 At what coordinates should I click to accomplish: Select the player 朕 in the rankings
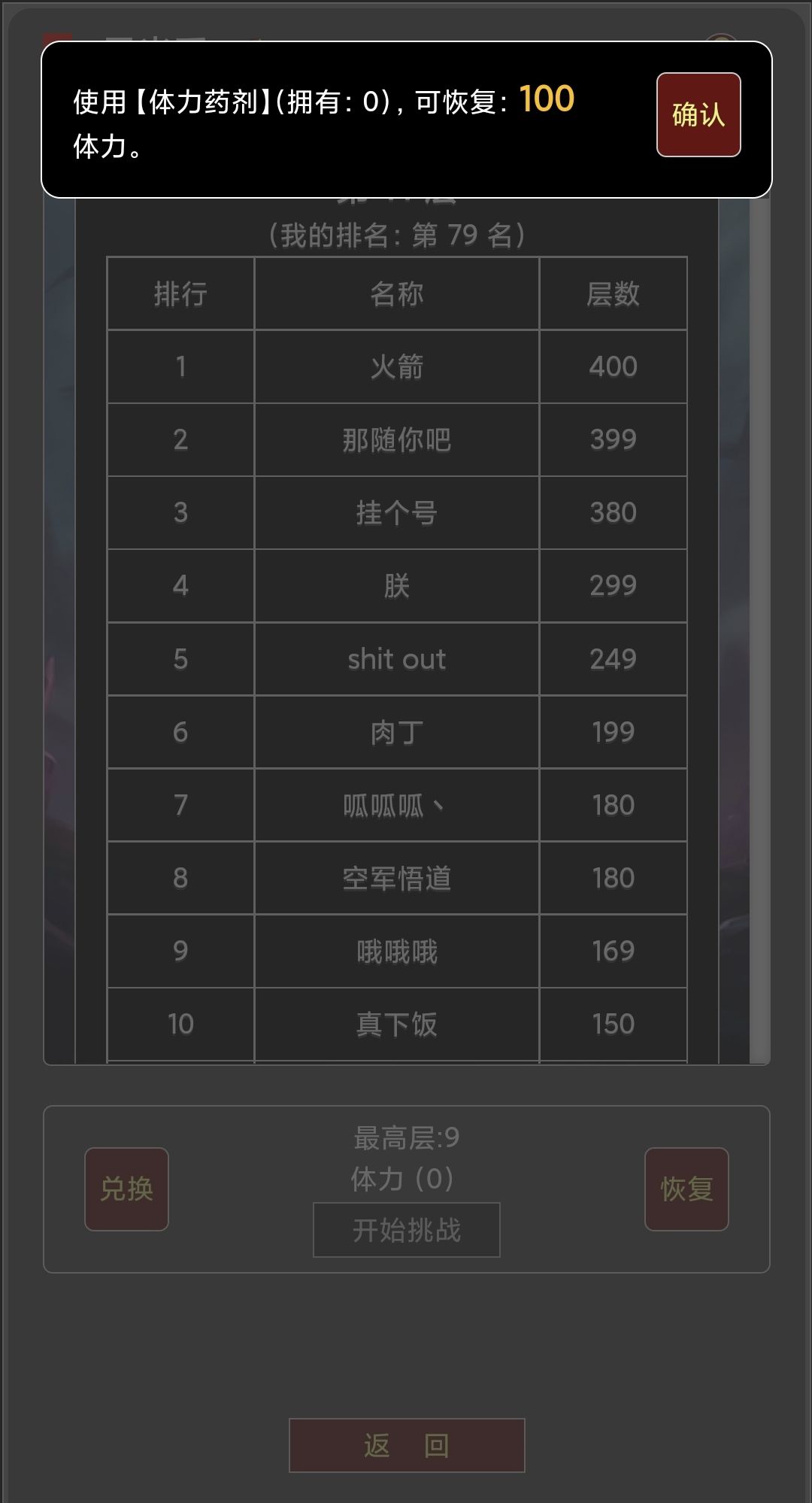396,585
